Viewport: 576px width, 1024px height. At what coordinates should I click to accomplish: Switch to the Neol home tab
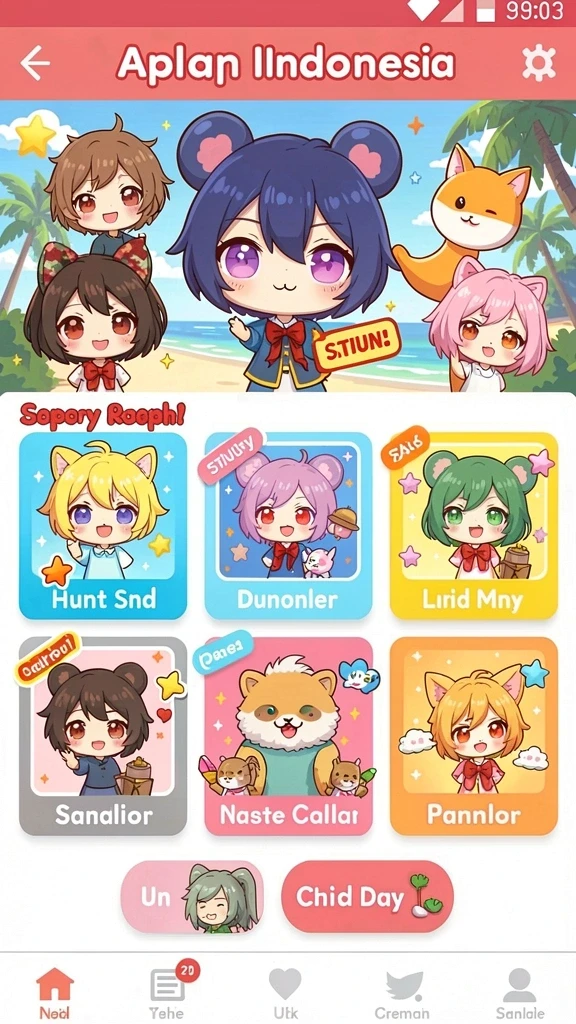[55, 993]
